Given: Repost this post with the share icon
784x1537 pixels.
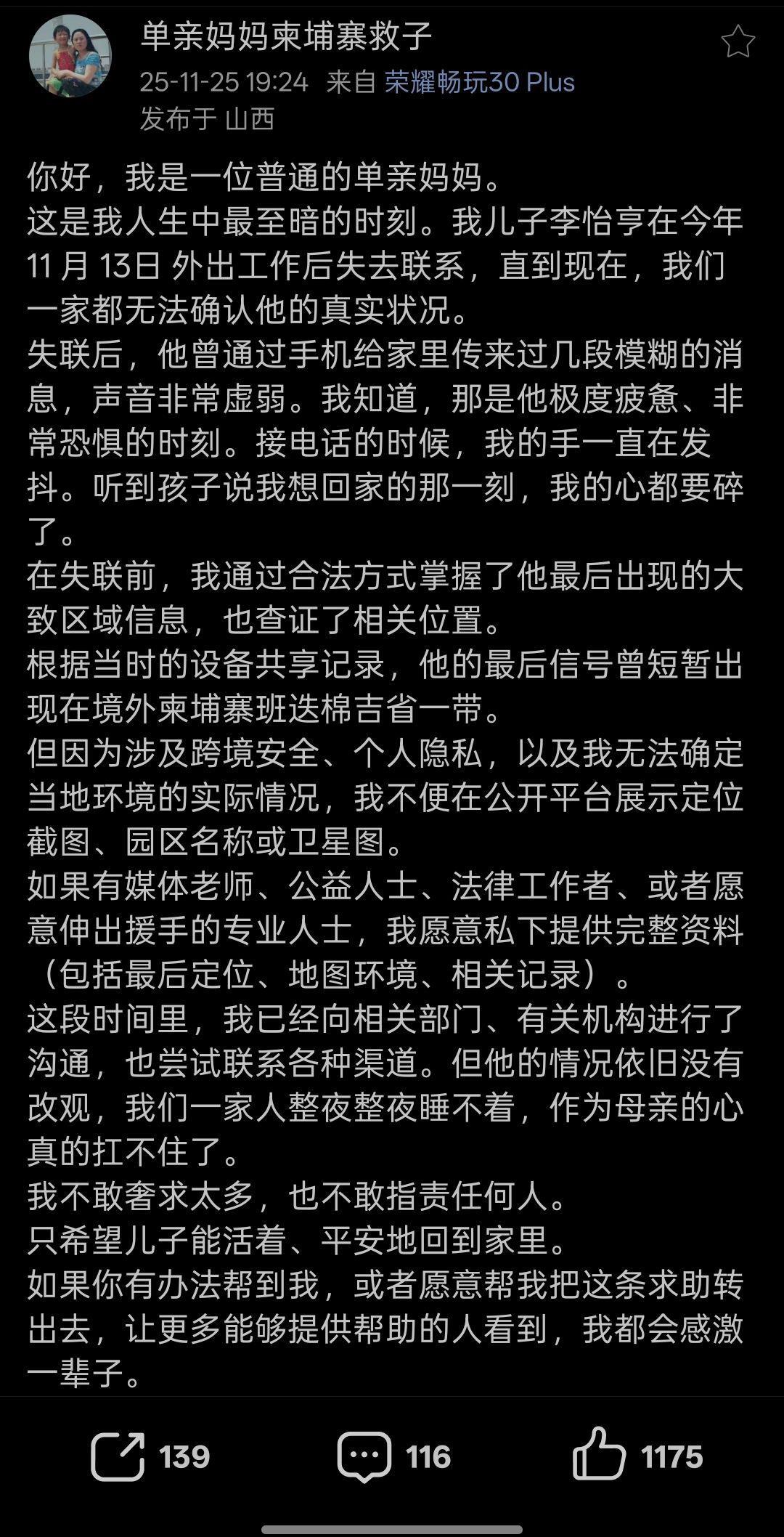Looking at the screenshot, I should 118,1456.
